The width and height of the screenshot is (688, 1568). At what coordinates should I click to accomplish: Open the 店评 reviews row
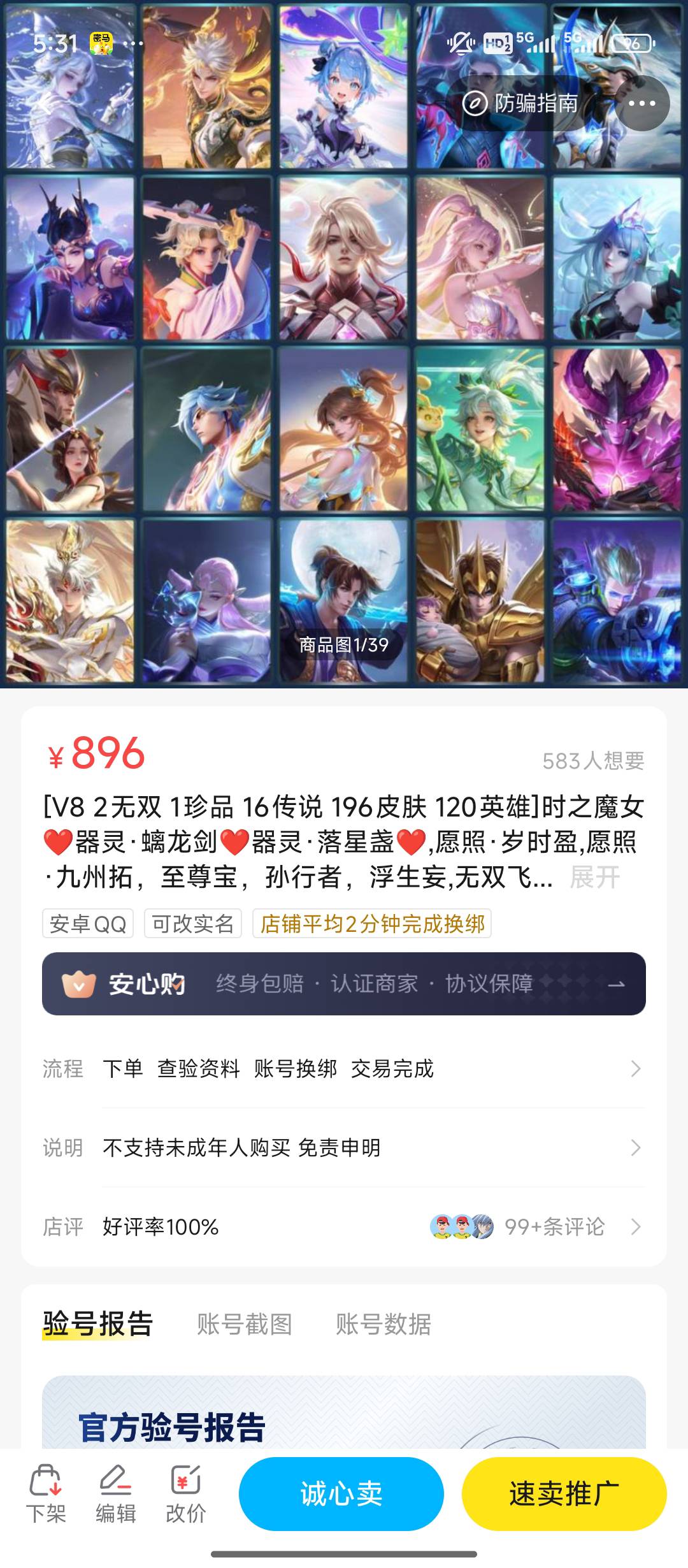[x=344, y=1226]
